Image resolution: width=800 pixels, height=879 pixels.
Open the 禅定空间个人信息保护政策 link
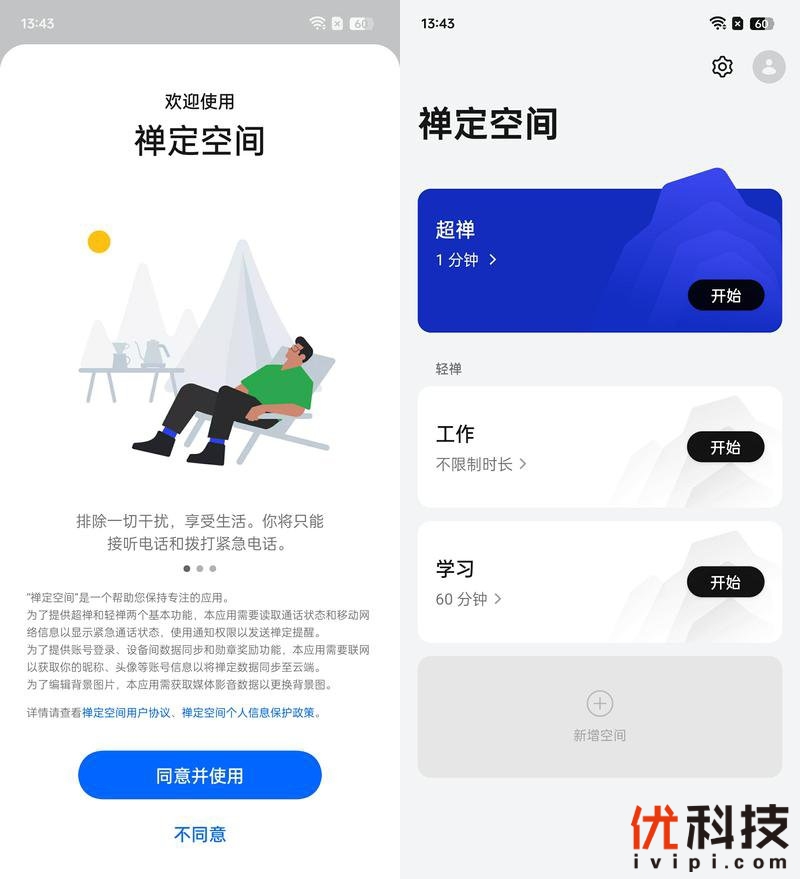(x=248, y=712)
